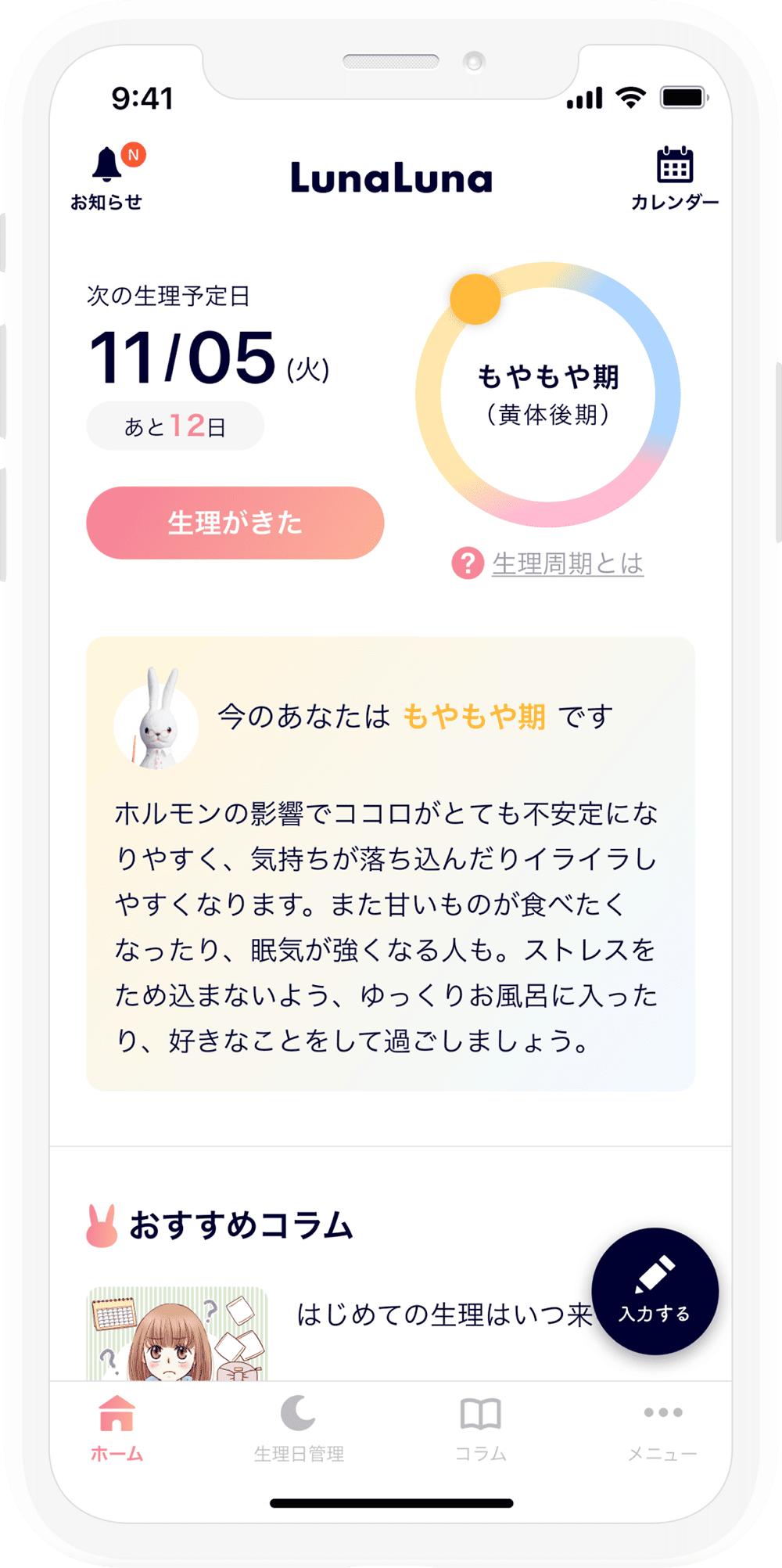Switch to the コラム tab
The image size is (782, 1568).
(480, 1429)
